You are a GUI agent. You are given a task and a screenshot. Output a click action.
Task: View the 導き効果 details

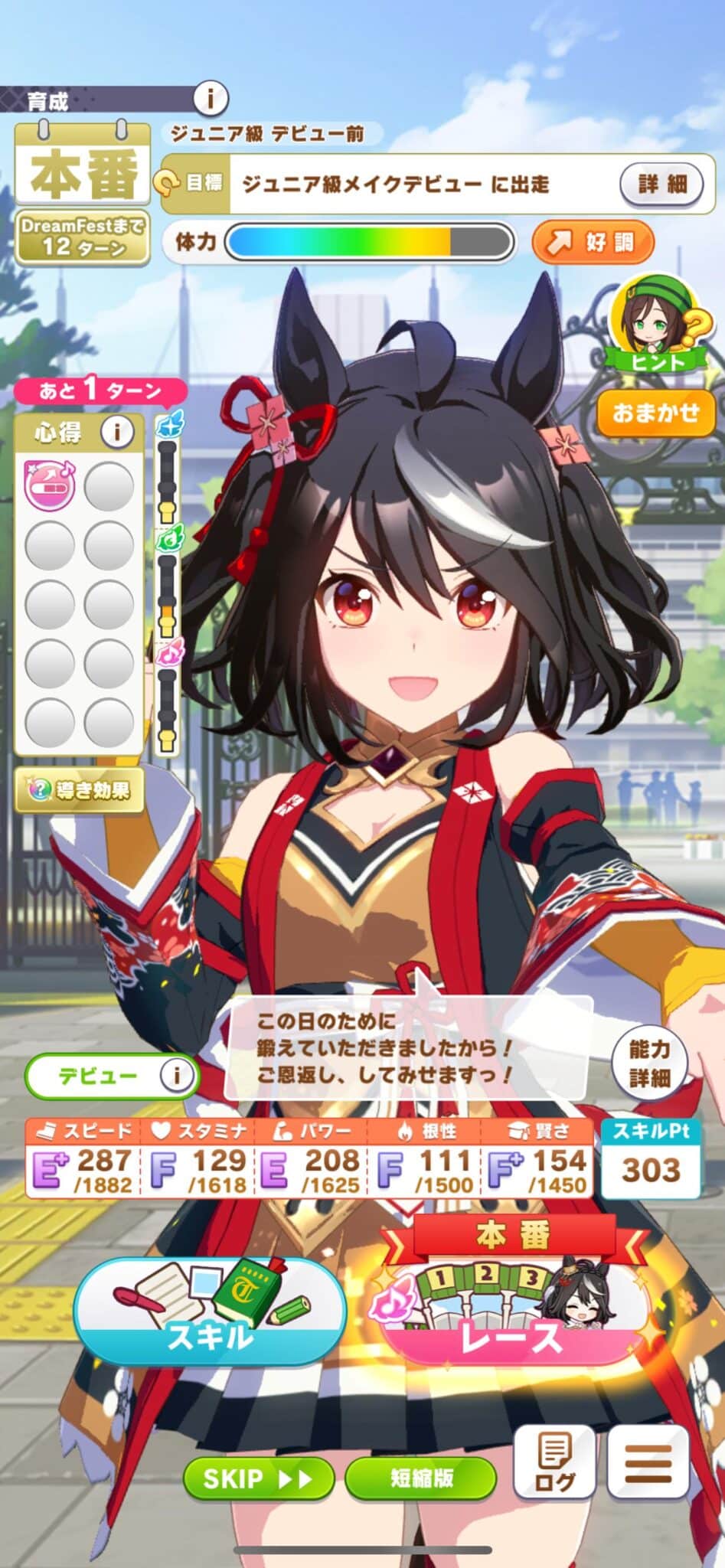click(x=79, y=790)
